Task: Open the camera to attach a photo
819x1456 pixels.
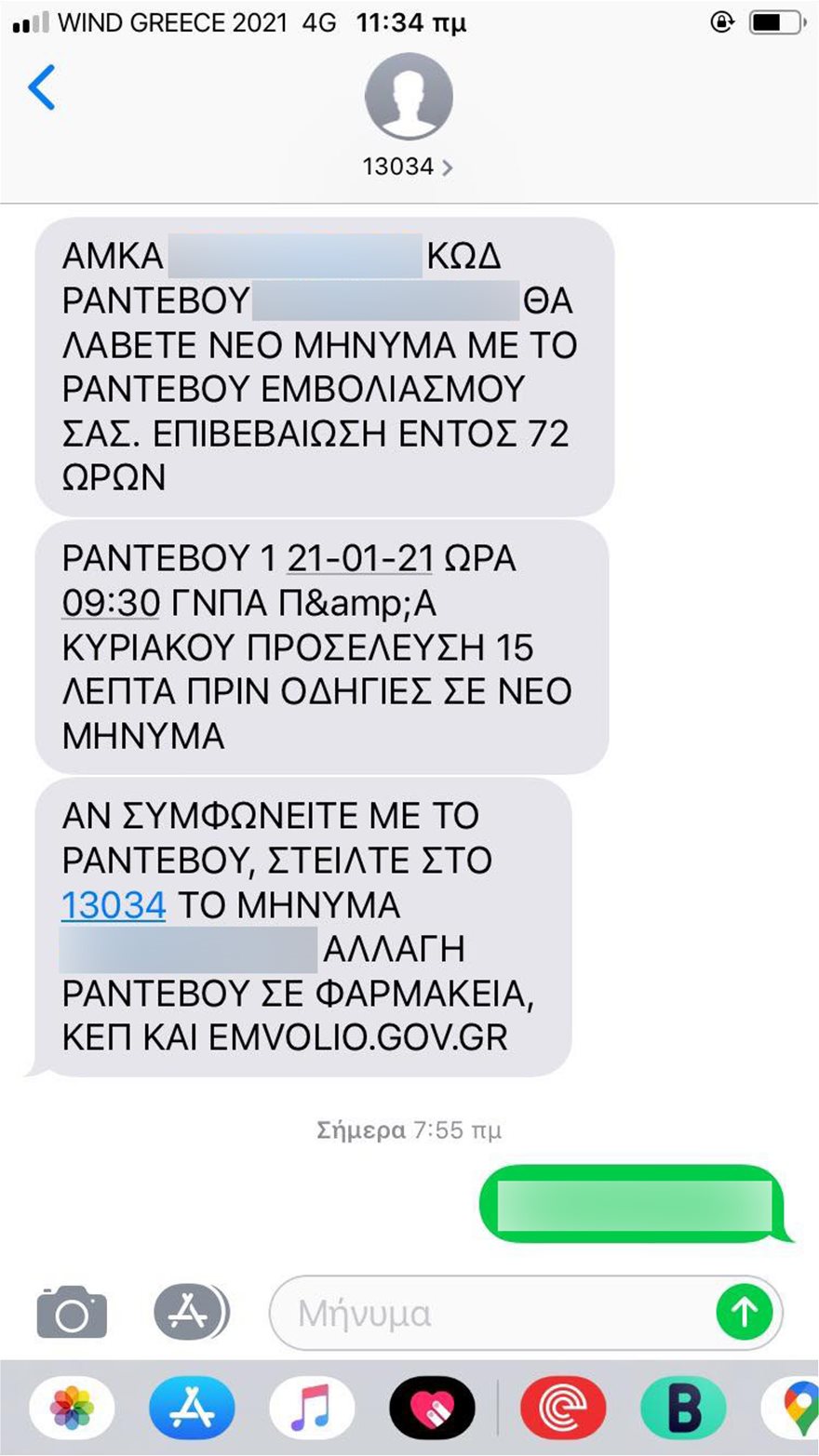Action: 72,1312
